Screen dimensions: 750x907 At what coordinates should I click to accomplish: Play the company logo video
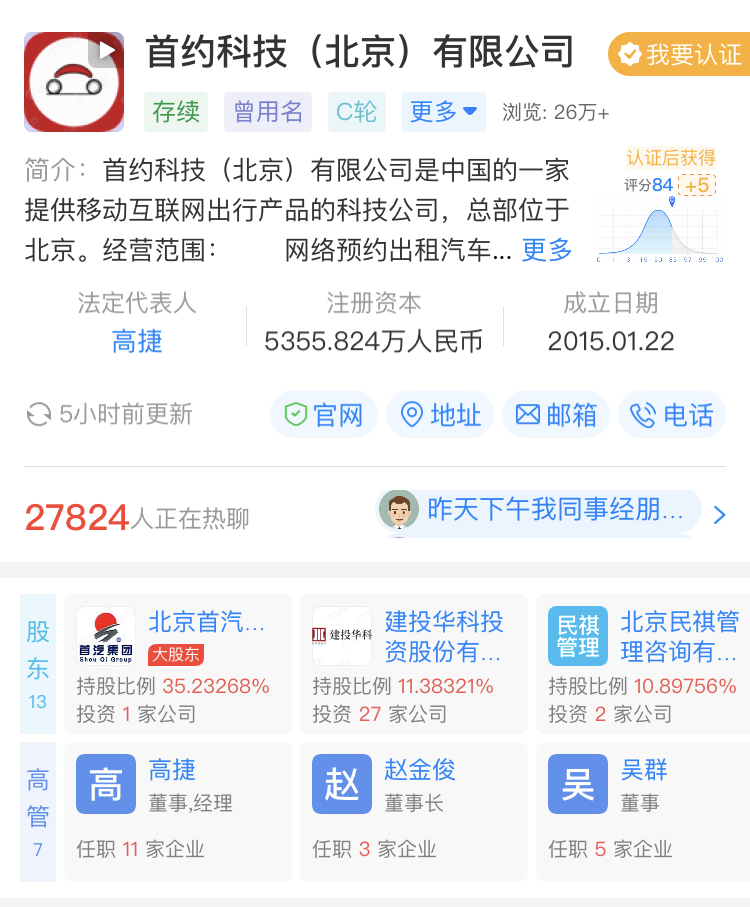coord(104,51)
